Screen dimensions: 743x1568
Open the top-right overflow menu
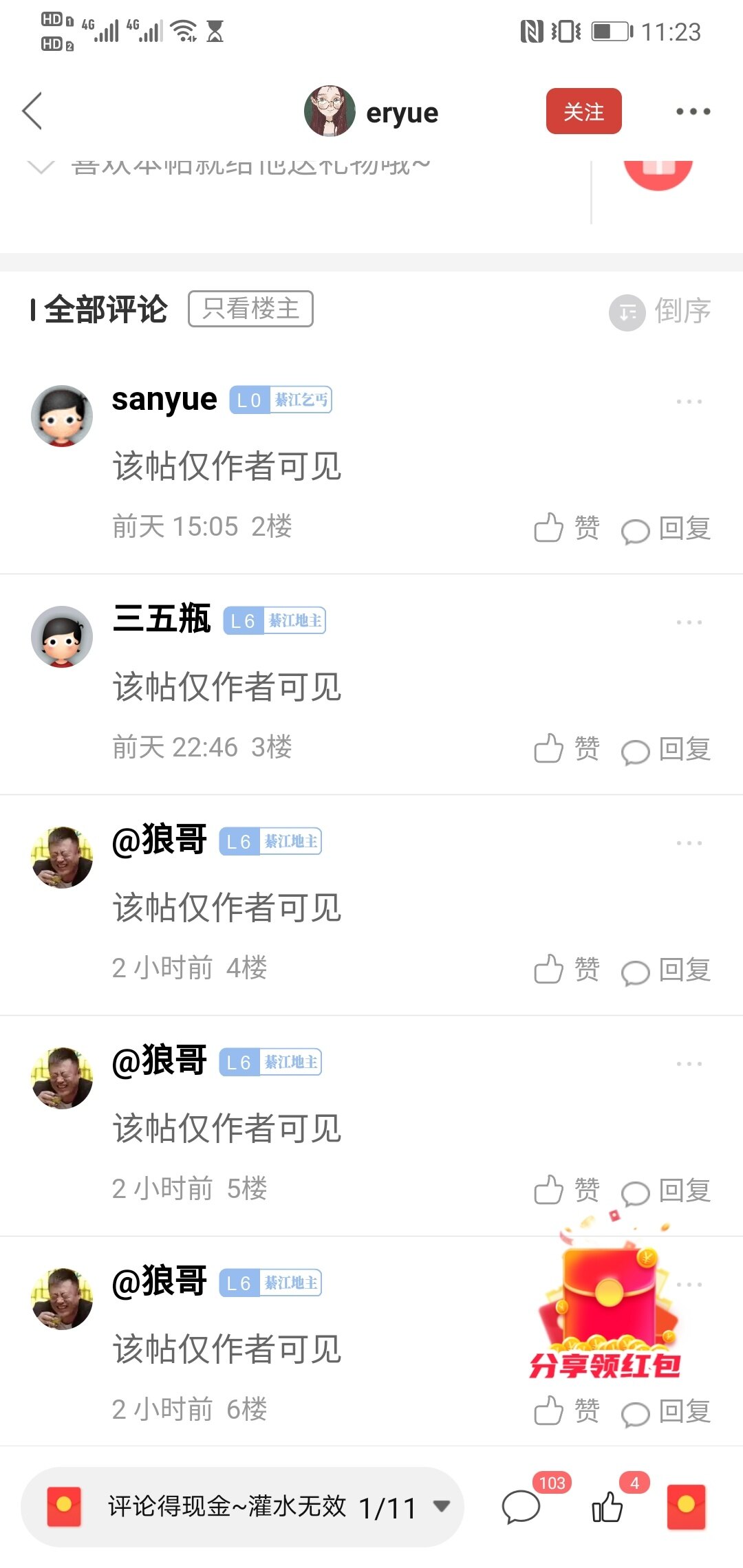click(x=692, y=111)
